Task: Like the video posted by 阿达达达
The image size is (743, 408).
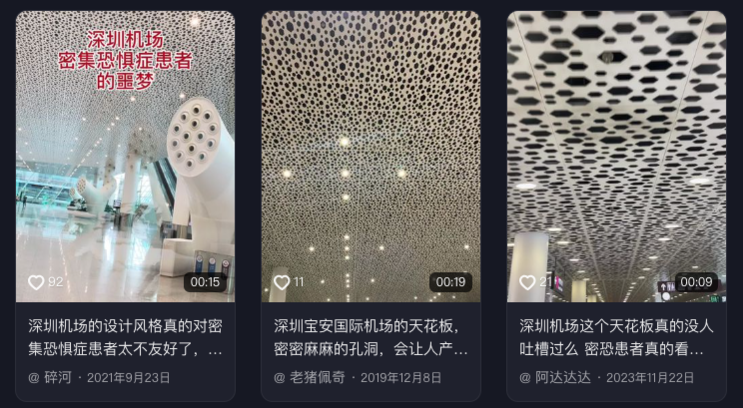Action: [527, 282]
